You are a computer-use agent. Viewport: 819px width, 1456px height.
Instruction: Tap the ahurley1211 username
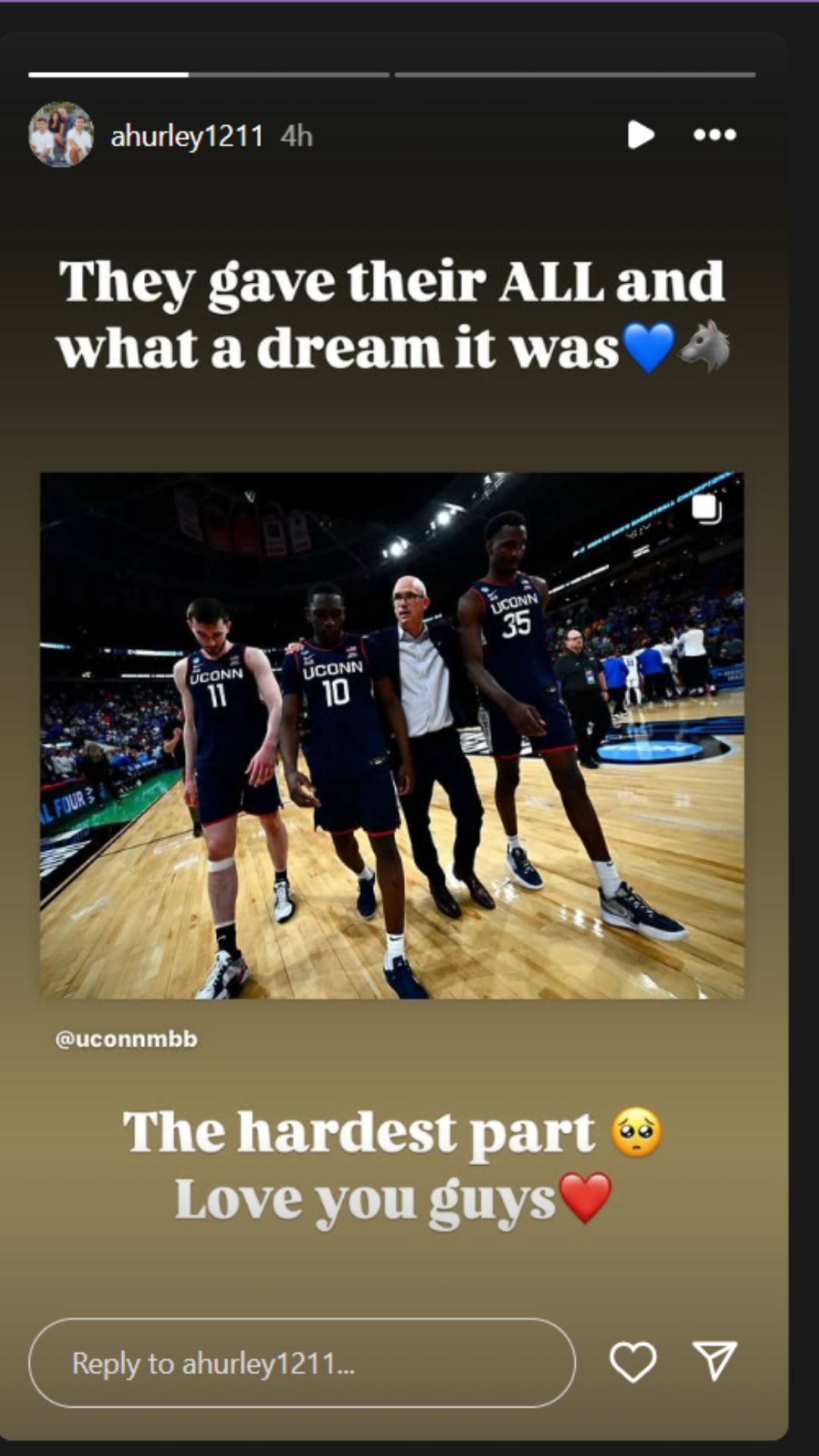[x=187, y=136]
